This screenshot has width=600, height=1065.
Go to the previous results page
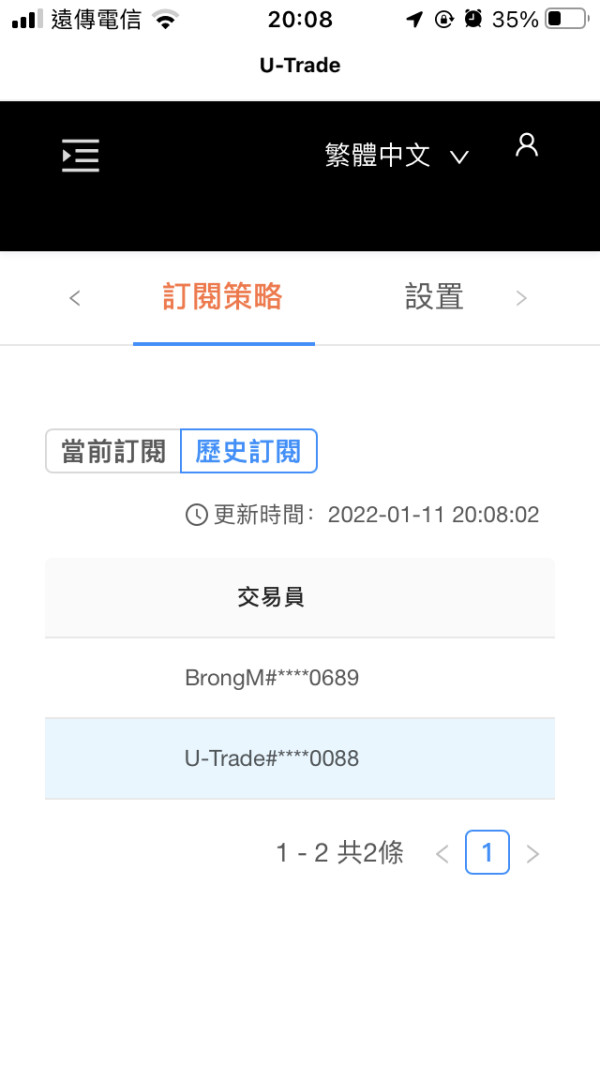(442, 854)
